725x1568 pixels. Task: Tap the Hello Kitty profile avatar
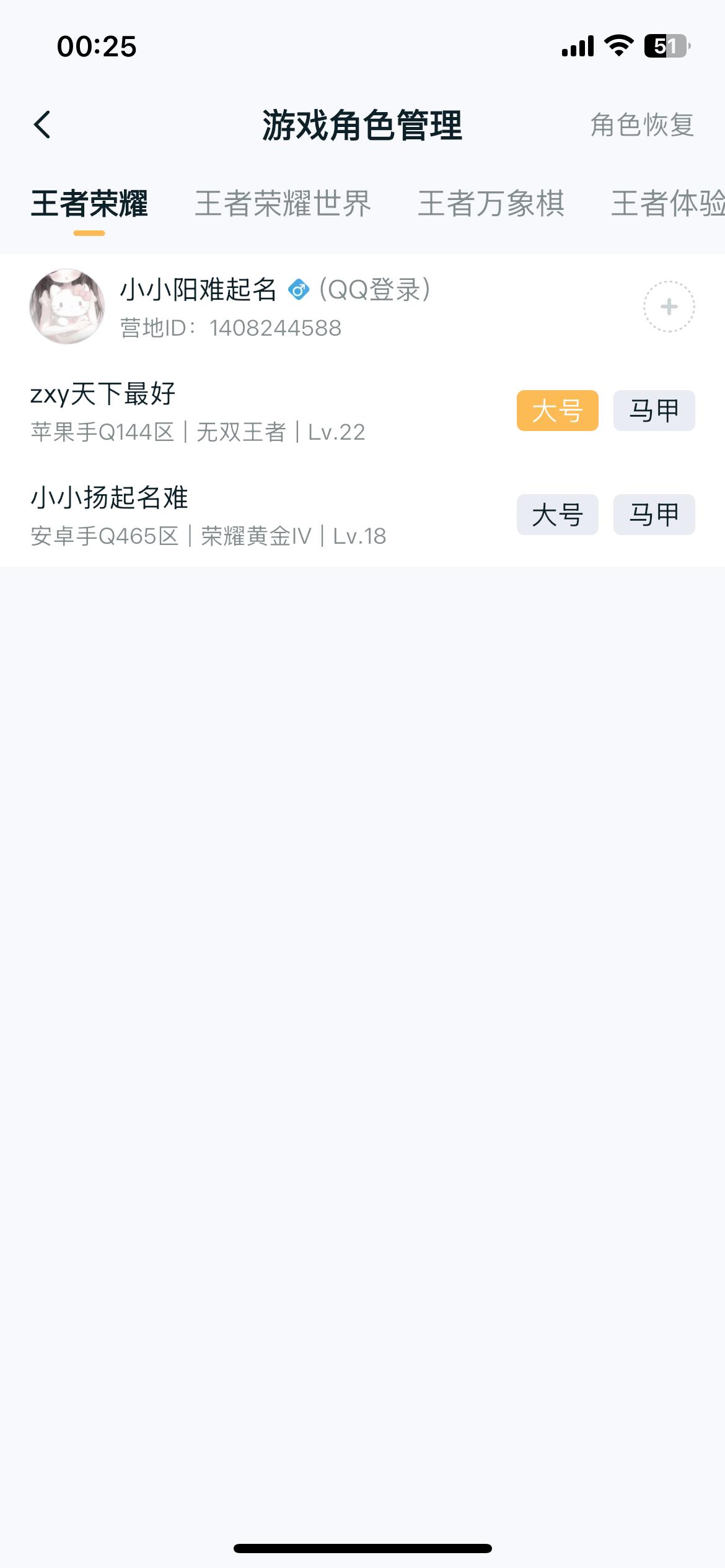pyautogui.click(x=67, y=305)
